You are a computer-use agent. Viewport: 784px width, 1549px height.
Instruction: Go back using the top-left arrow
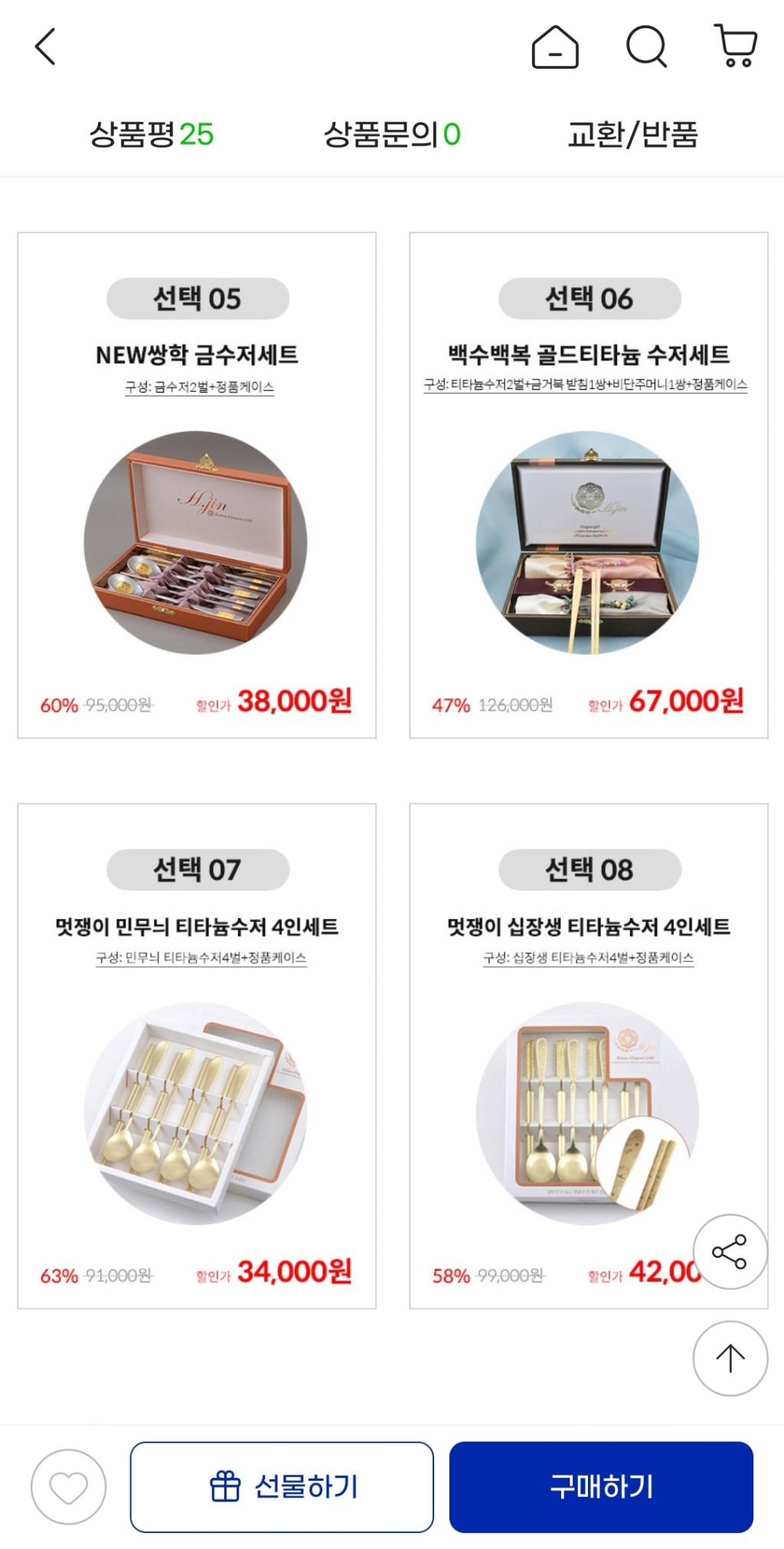click(46, 47)
